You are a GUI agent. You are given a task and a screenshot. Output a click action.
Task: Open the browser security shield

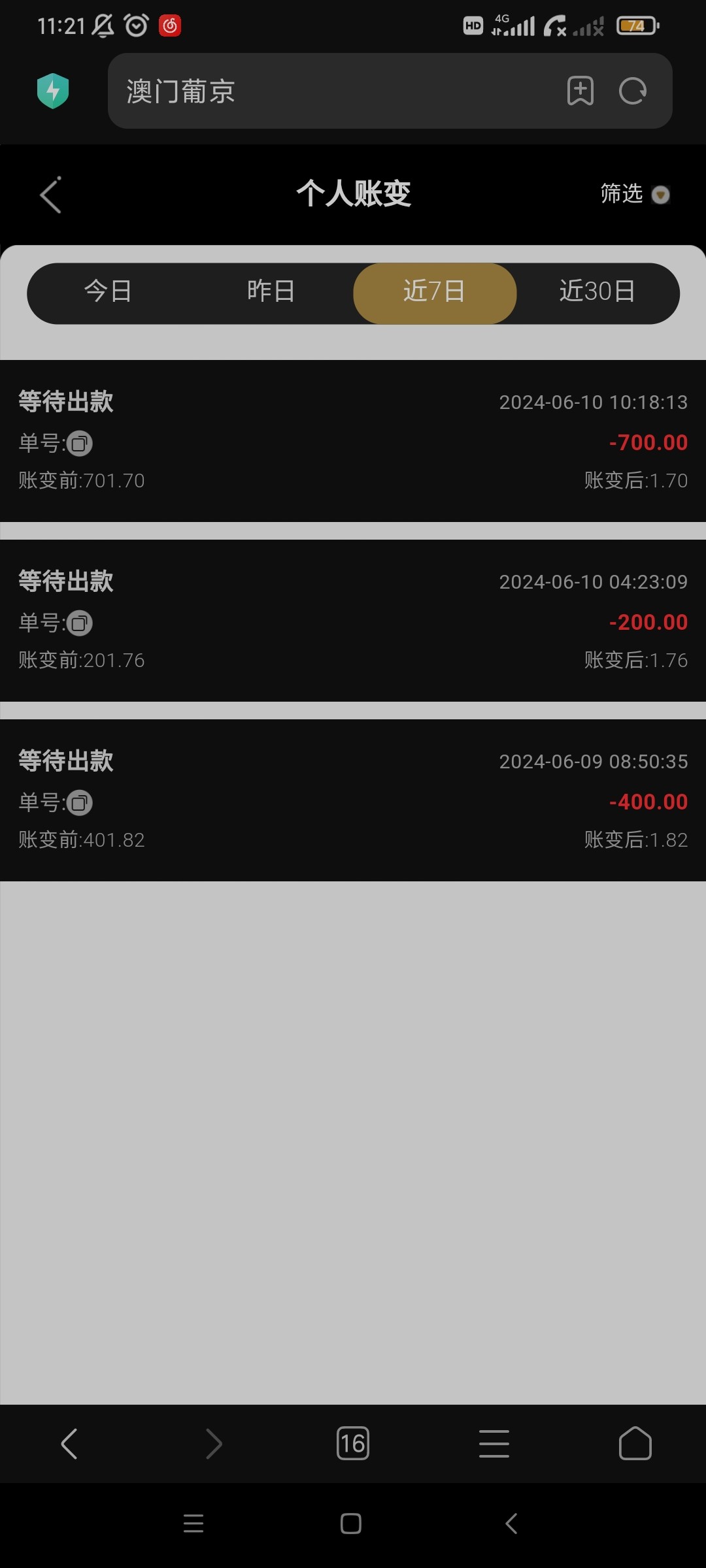tap(53, 91)
